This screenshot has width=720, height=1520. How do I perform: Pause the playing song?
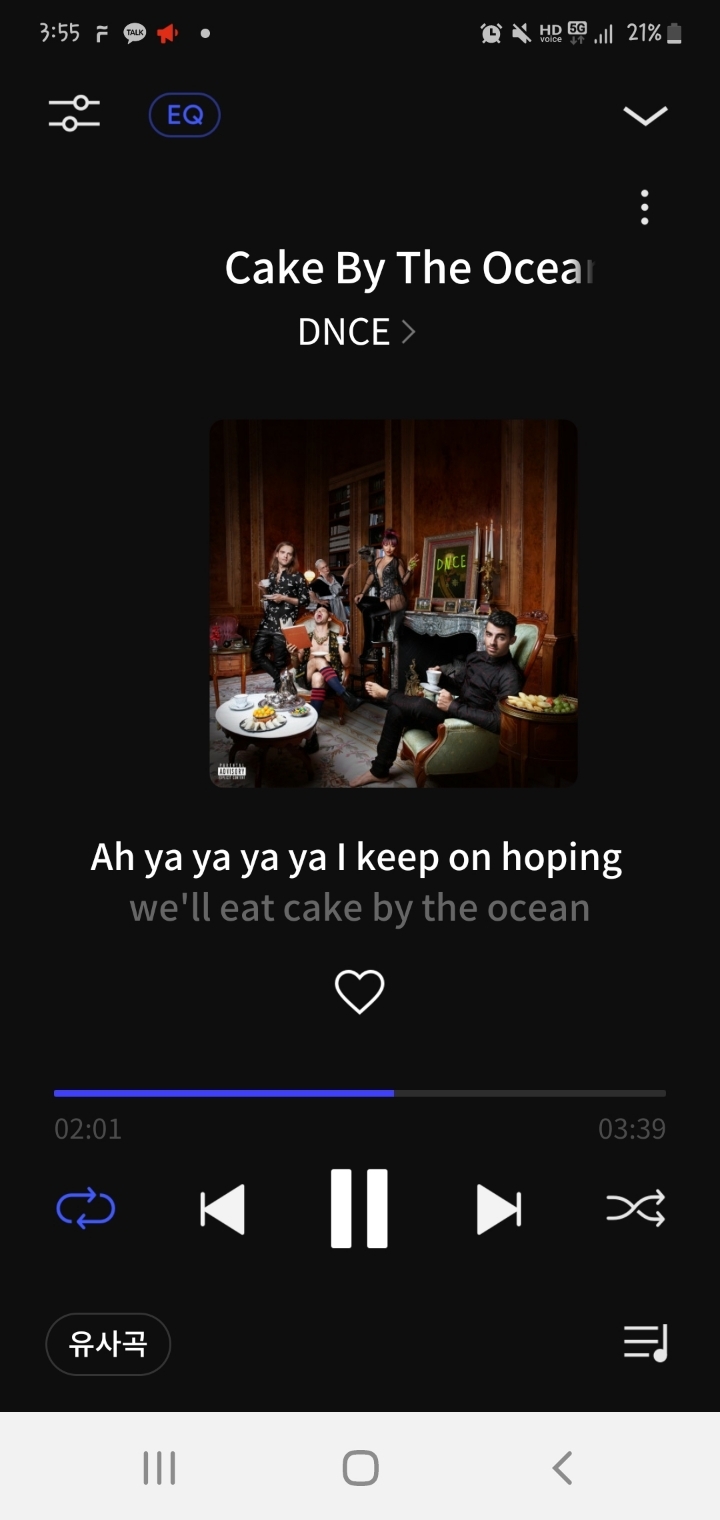pos(359,1208)
